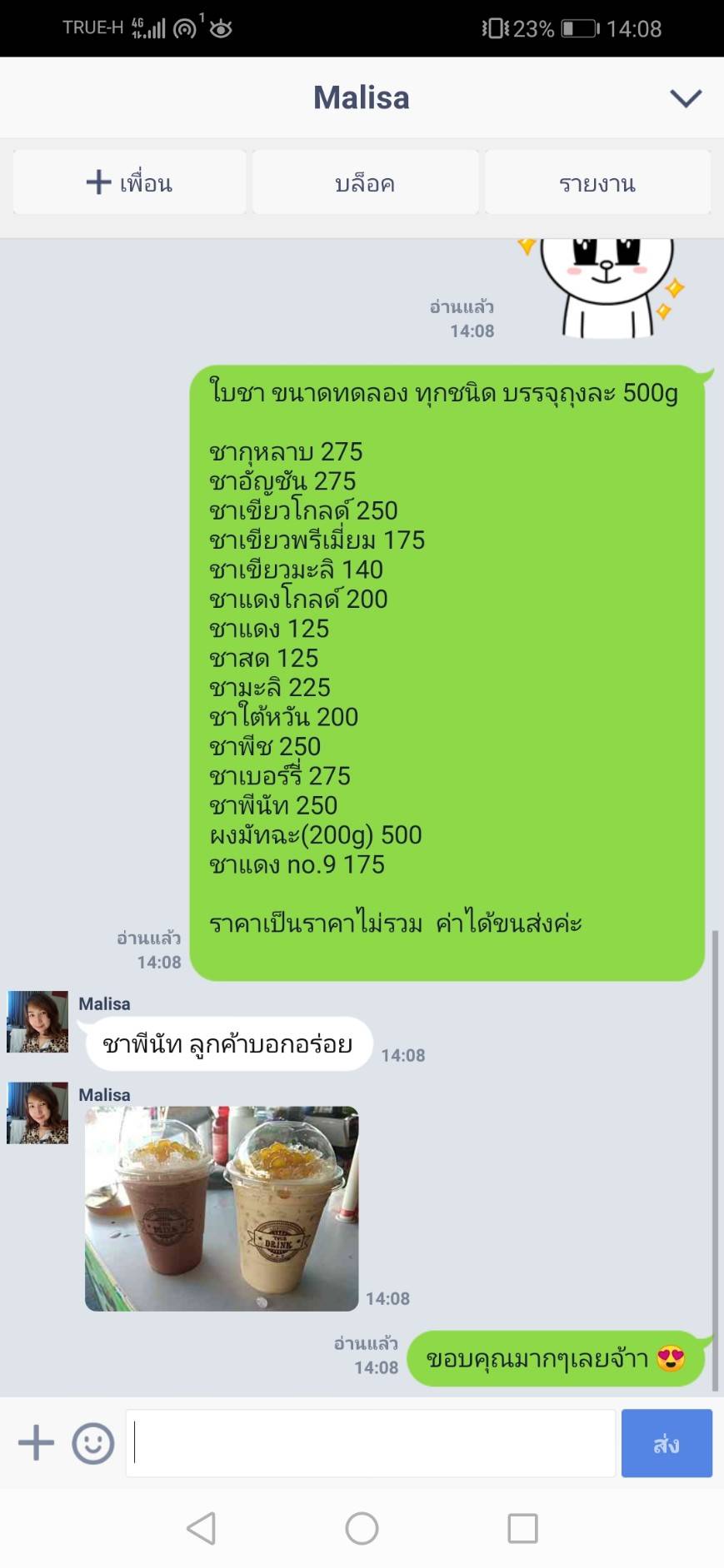The width and height of the screenshot is (724, 1568).
Task: Send the message with ส่ง
Action: [x=667, y=1443]
